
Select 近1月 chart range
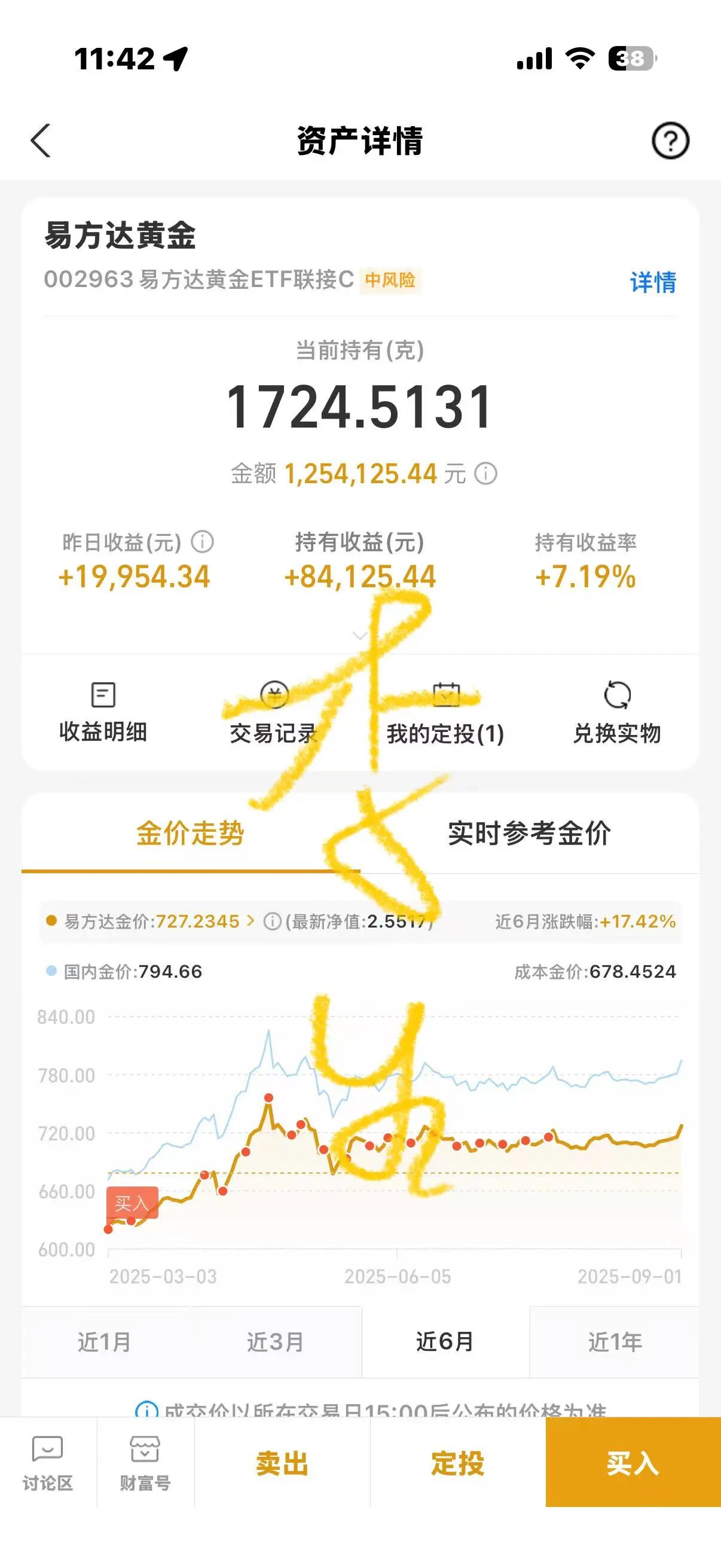point(105,1342)
